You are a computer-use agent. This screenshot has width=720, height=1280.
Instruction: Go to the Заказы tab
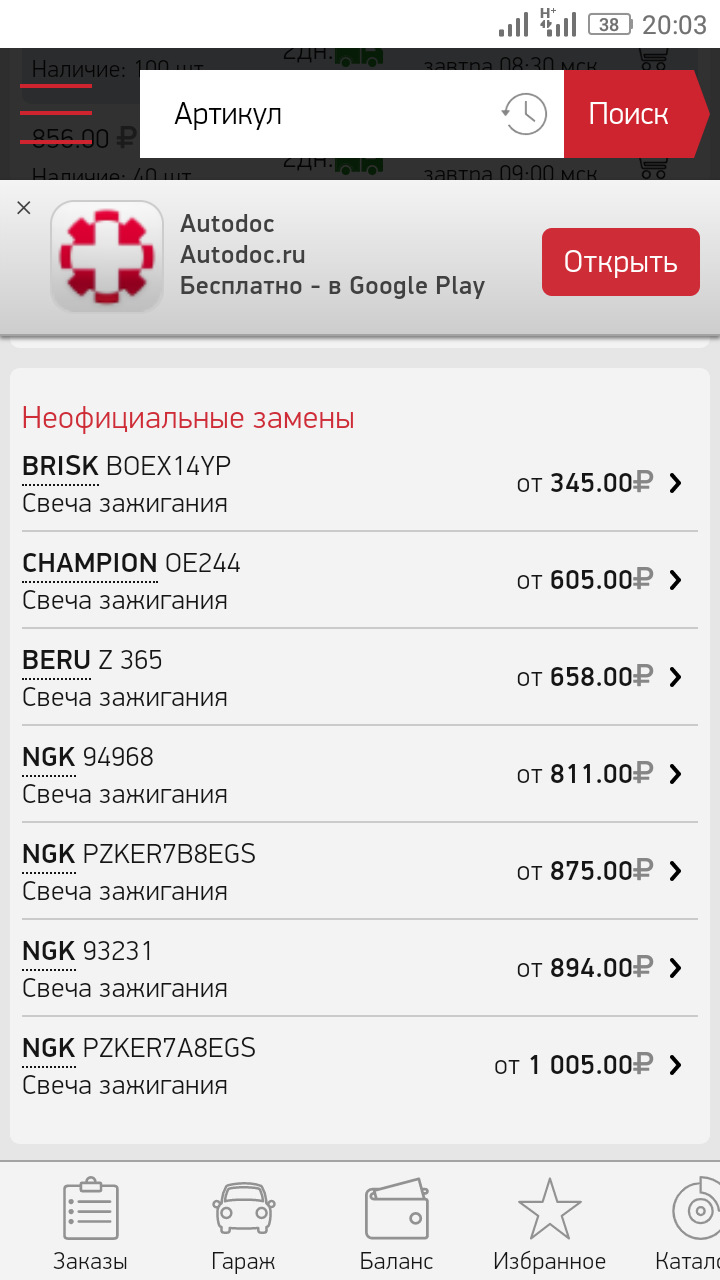point(90,1223)
